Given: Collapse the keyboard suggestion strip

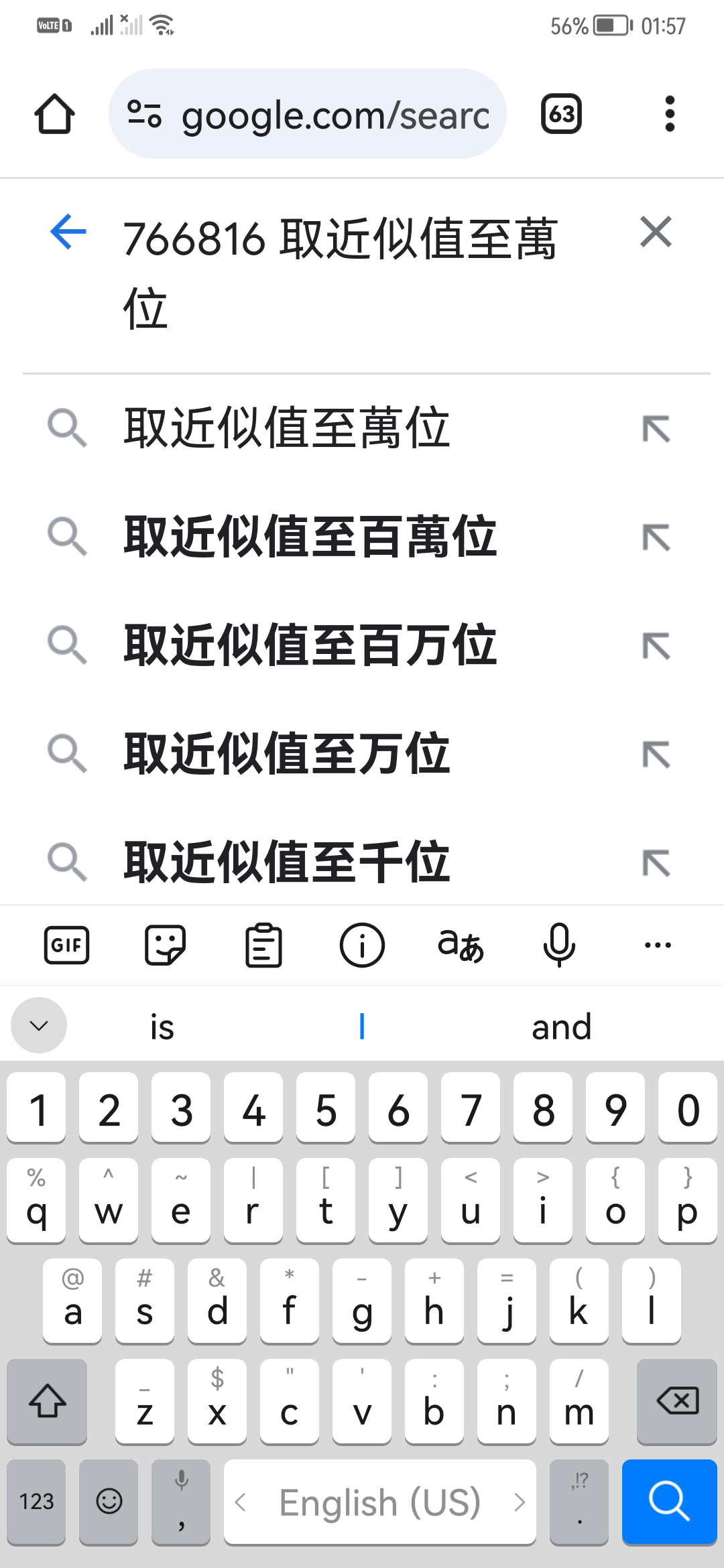Looking at the screenshot, I should (39, 1025).
